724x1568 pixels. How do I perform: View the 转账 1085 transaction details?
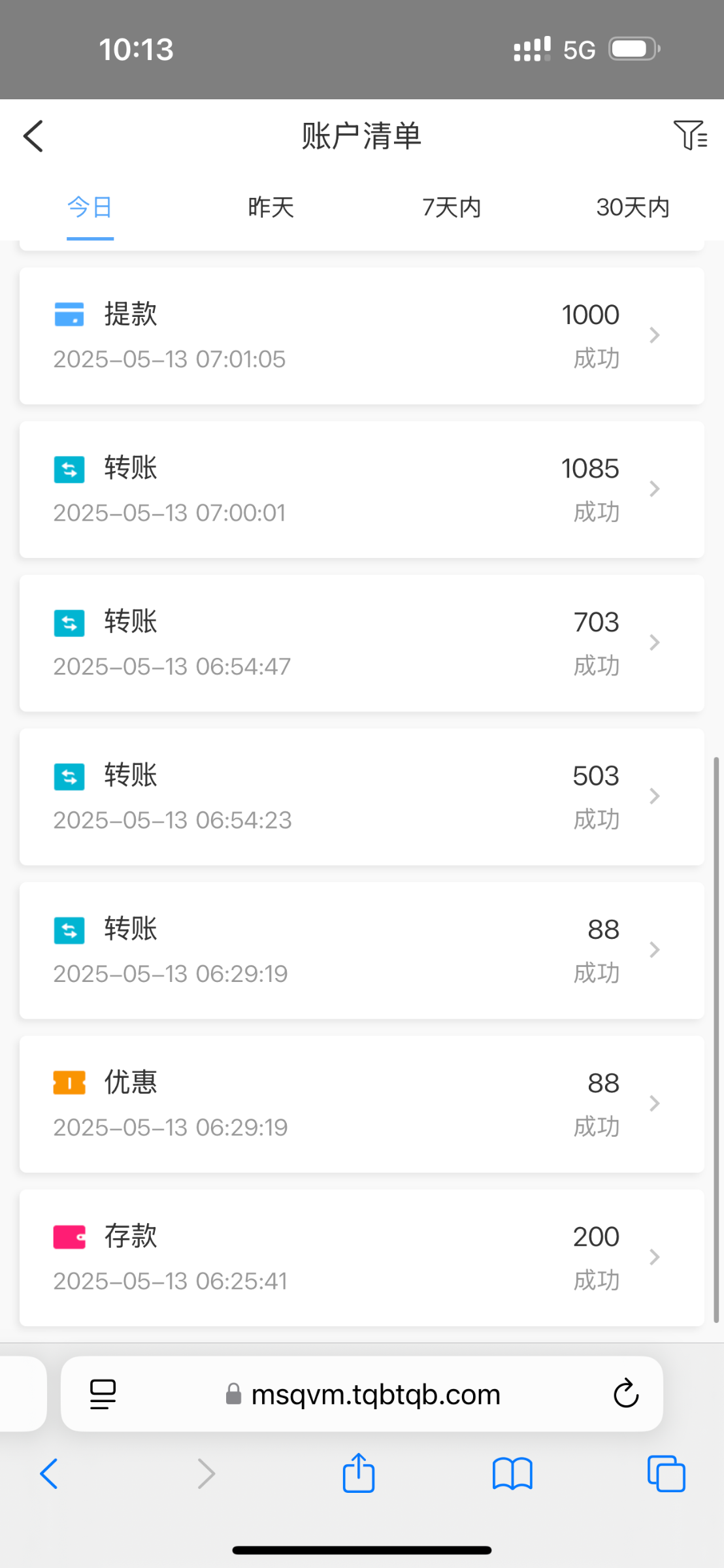coord(362,489)
